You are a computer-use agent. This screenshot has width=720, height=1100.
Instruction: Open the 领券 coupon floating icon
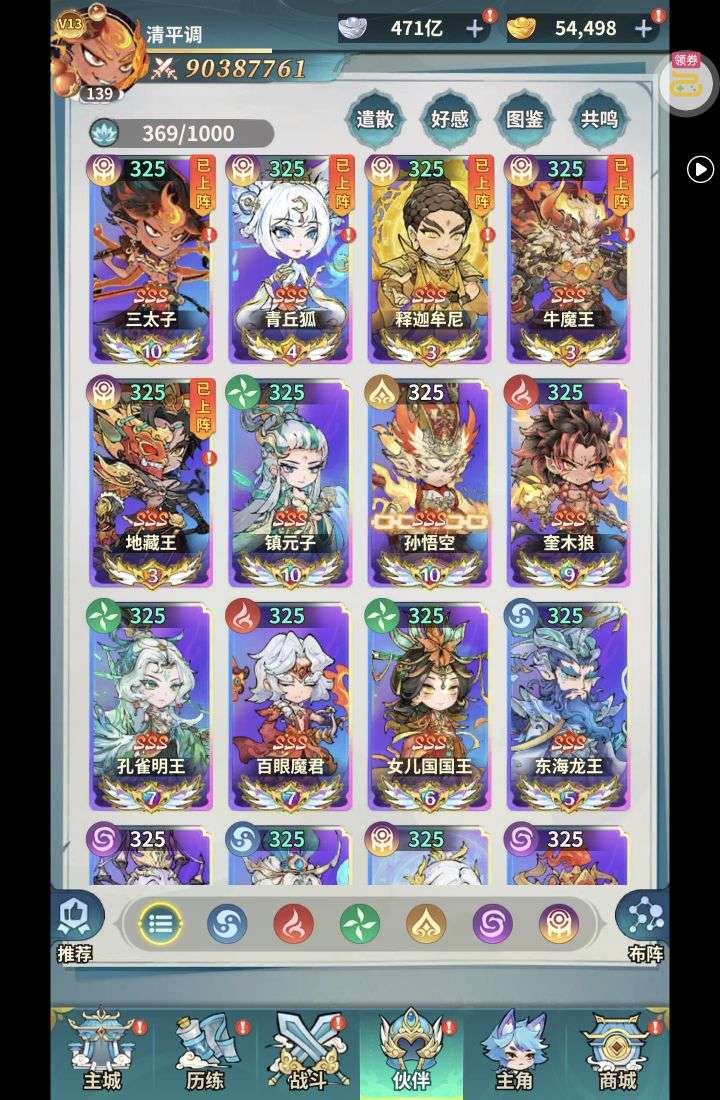686,79
